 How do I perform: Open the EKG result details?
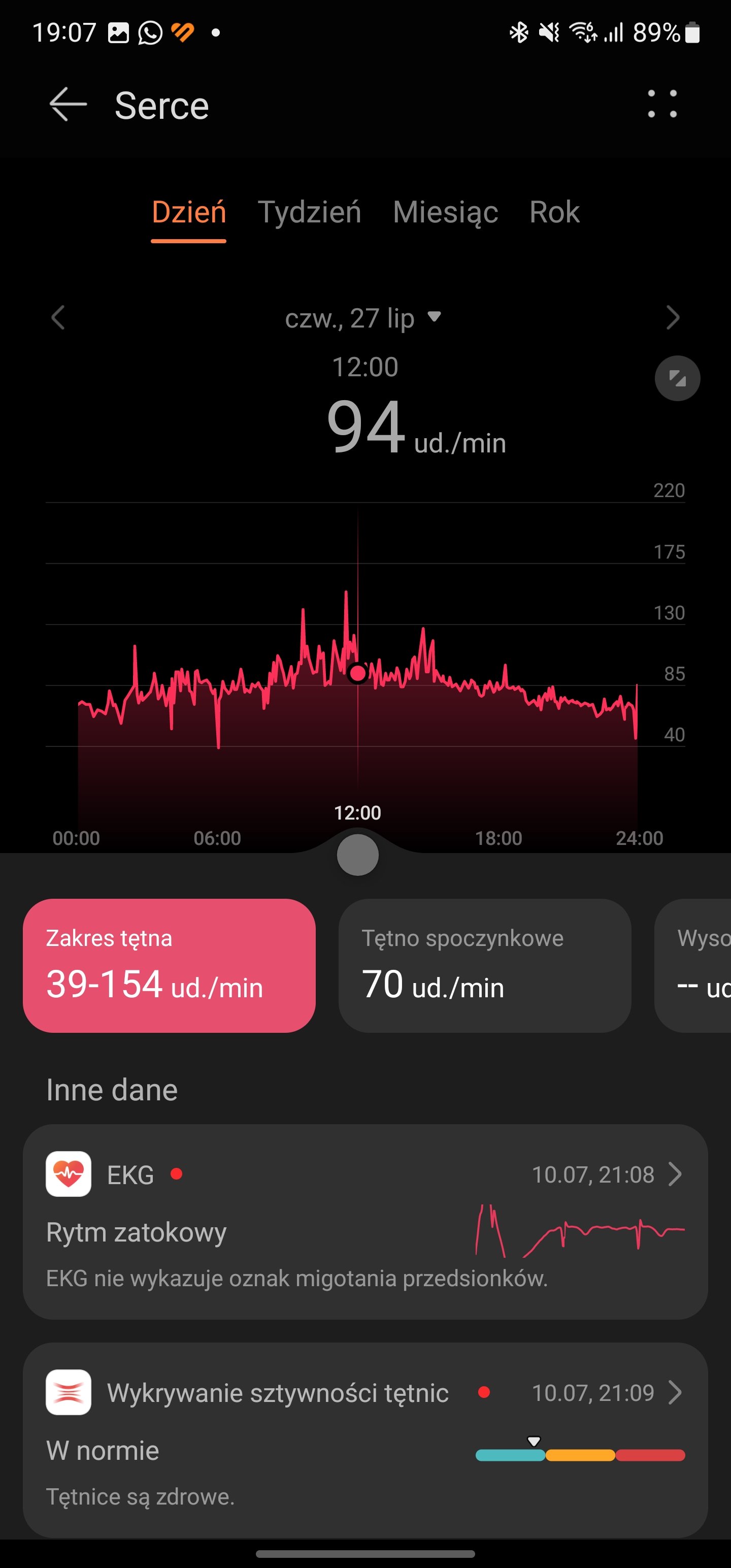tap(365, 1222)
